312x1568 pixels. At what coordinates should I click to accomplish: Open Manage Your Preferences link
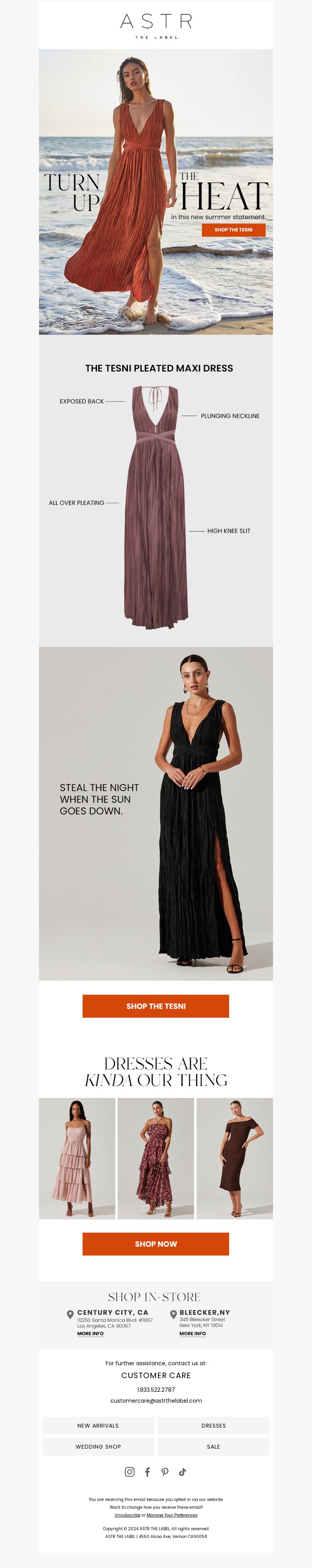(x=172, y=1515)
